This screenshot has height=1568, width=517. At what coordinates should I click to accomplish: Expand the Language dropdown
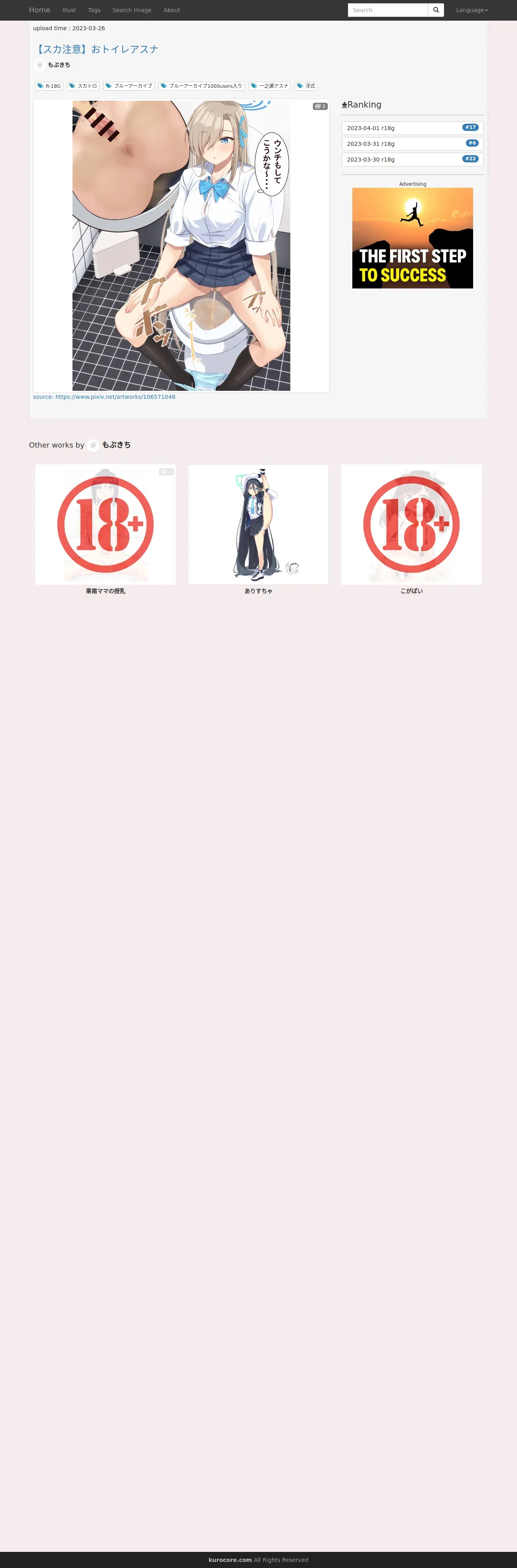click(x=472, y=10)
